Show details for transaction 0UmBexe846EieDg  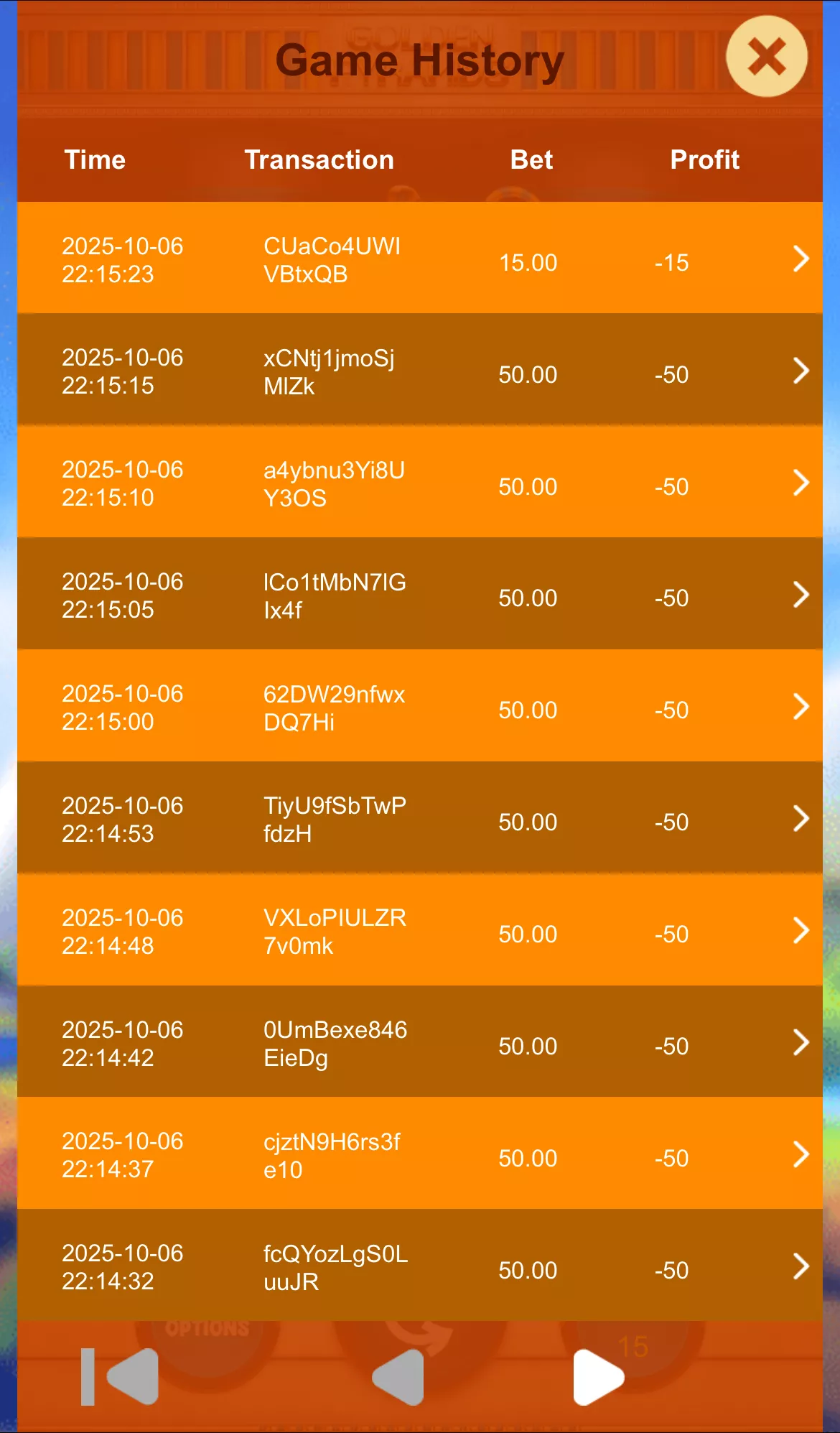(420, 1042)
